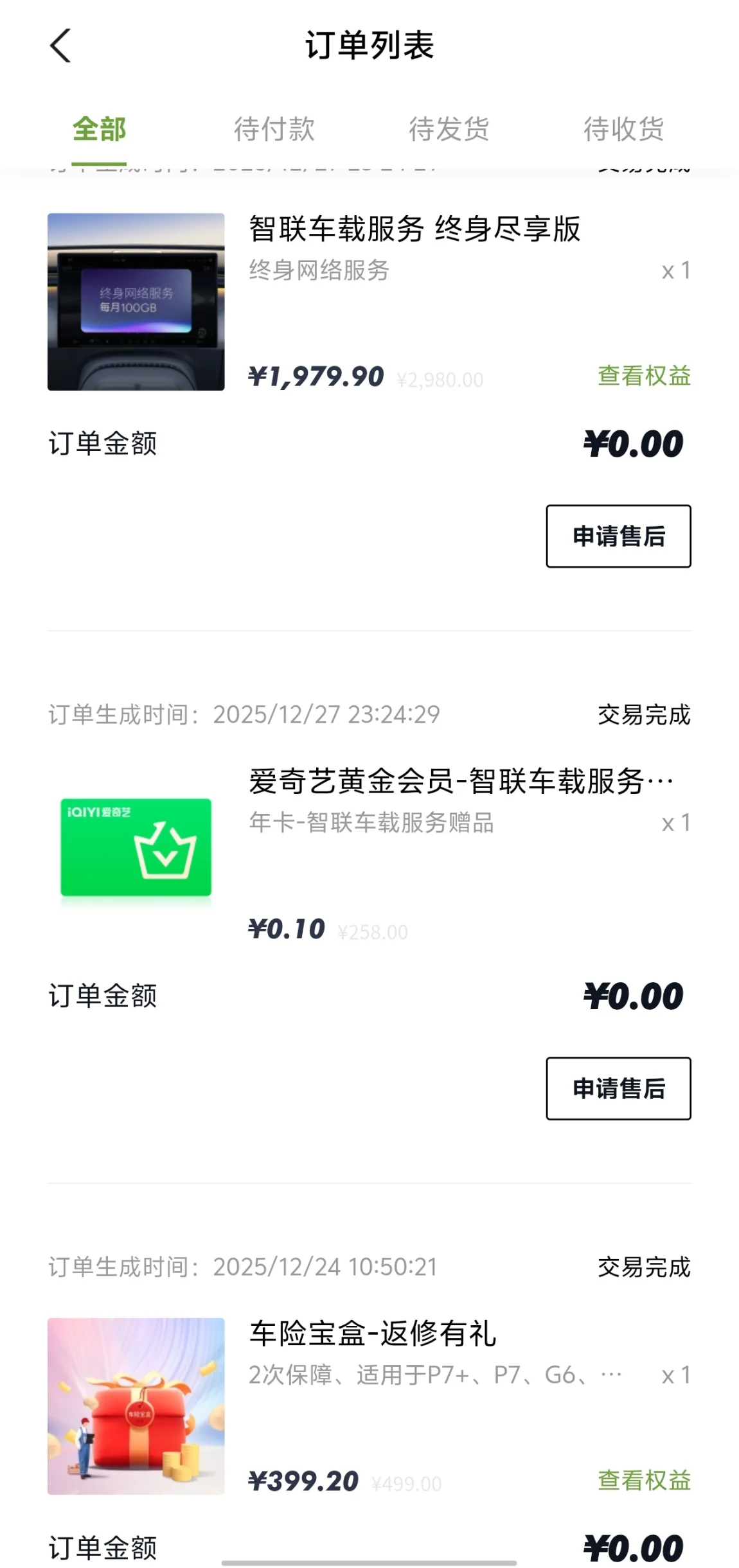Select the 全部 orders tab

click(99, 129)
